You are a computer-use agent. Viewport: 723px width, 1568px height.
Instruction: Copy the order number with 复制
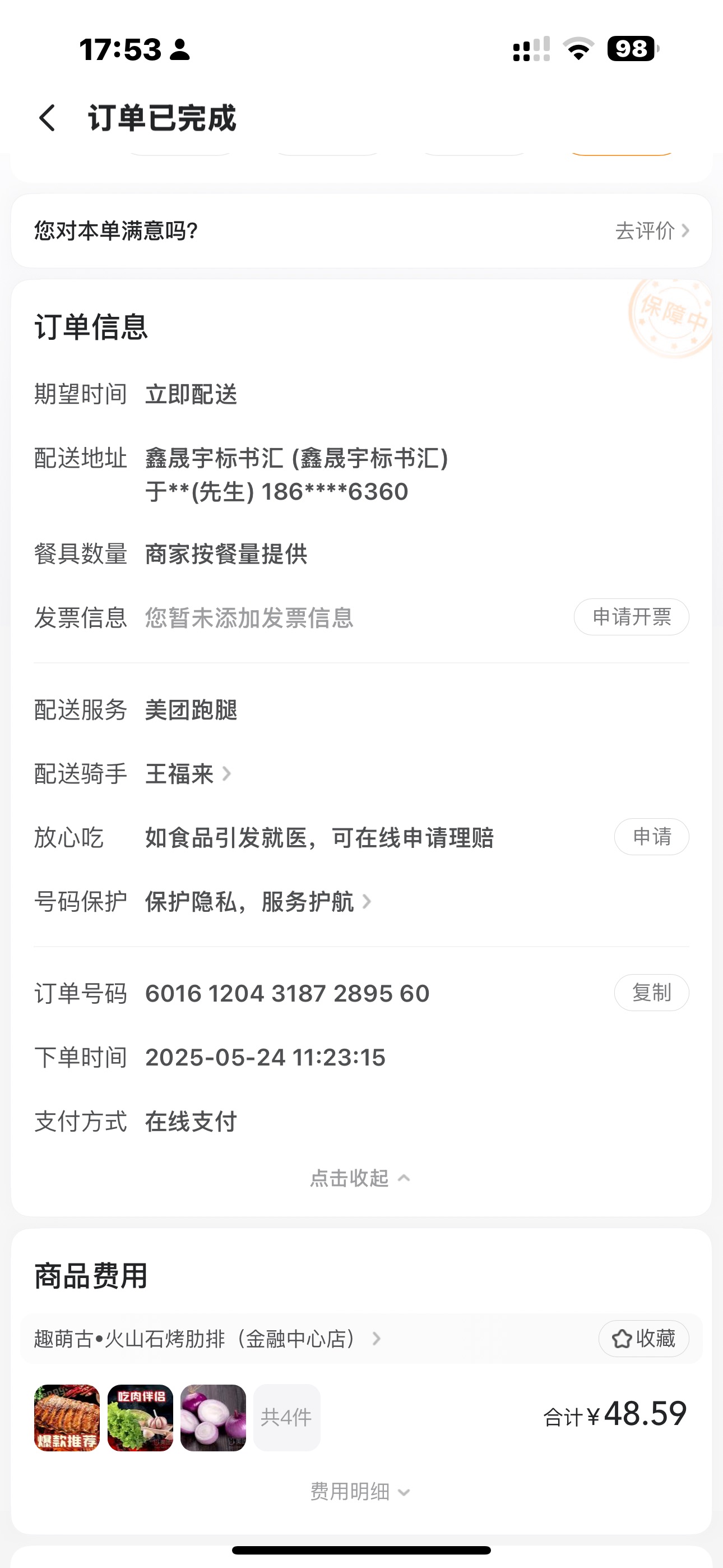pyautogui.click(x=651, y=993)
